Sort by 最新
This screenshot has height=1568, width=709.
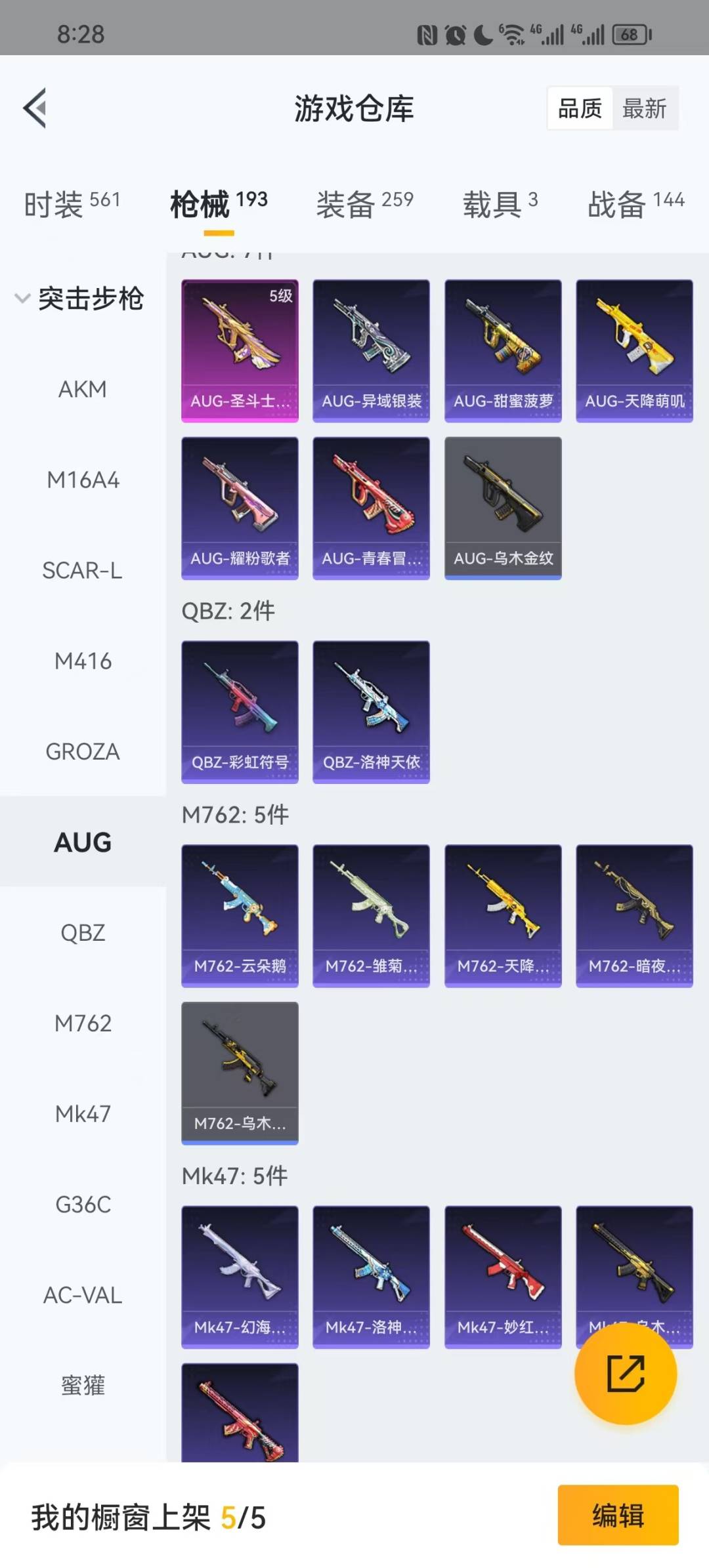[644, 108]
